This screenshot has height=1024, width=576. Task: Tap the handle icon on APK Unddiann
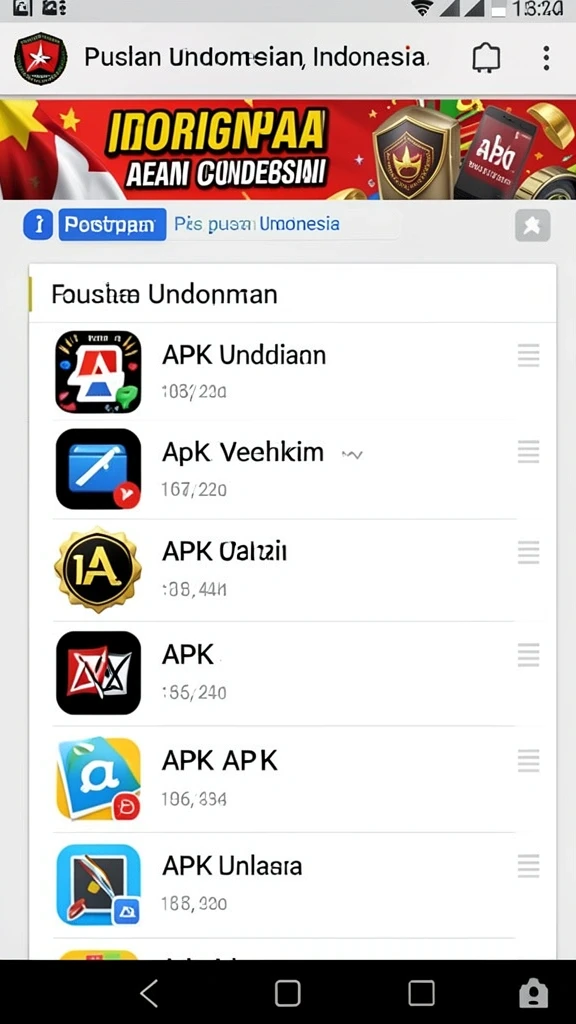(528, 357)
